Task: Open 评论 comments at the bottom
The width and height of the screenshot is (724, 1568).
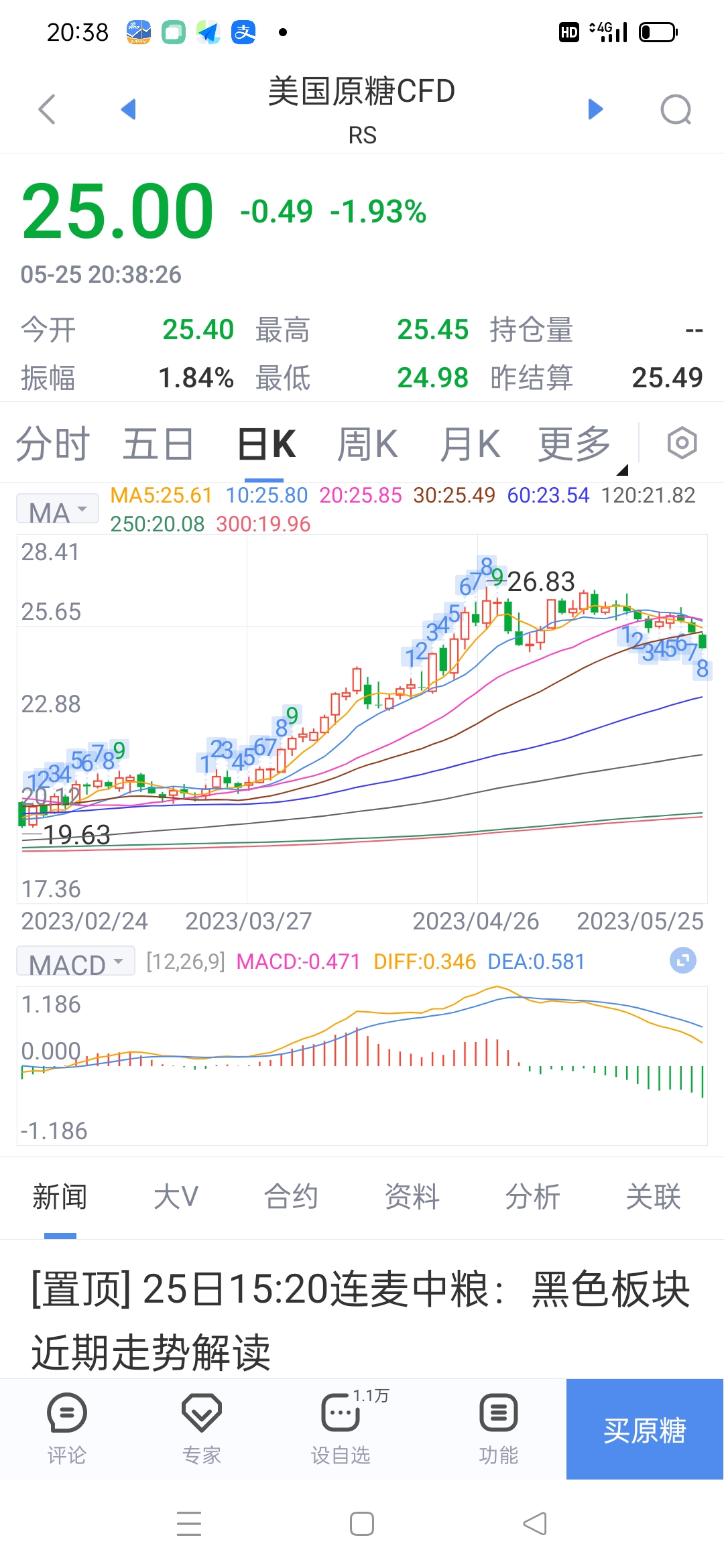Action: point(67,1428)
